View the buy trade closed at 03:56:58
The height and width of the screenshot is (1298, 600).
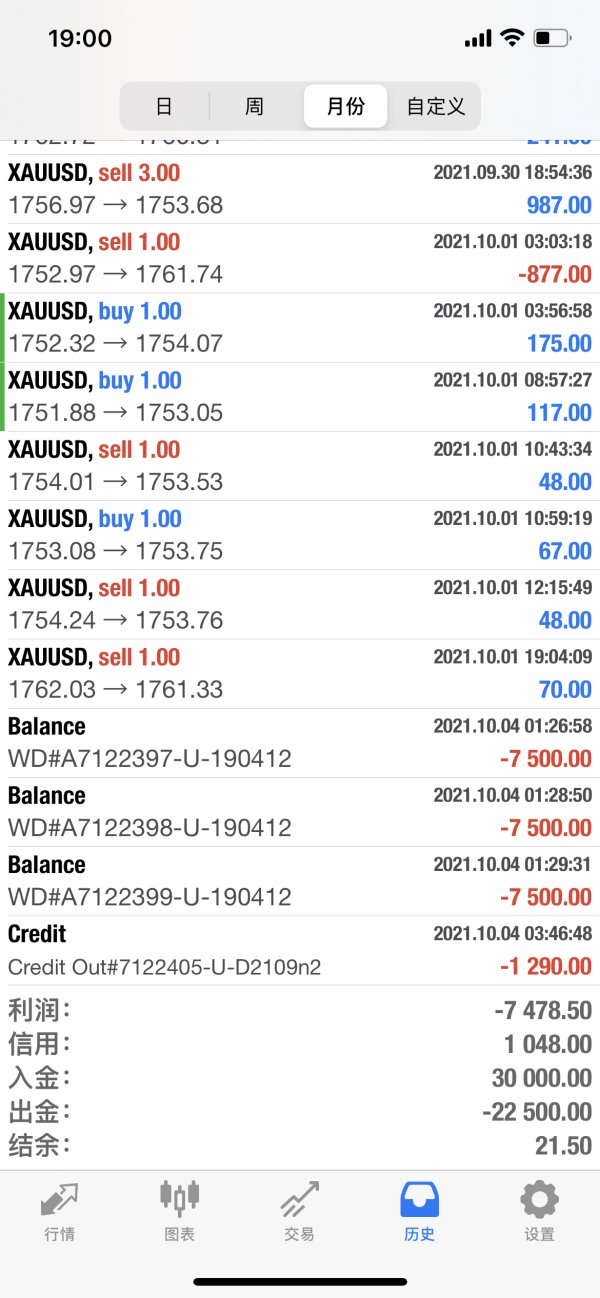300,327
